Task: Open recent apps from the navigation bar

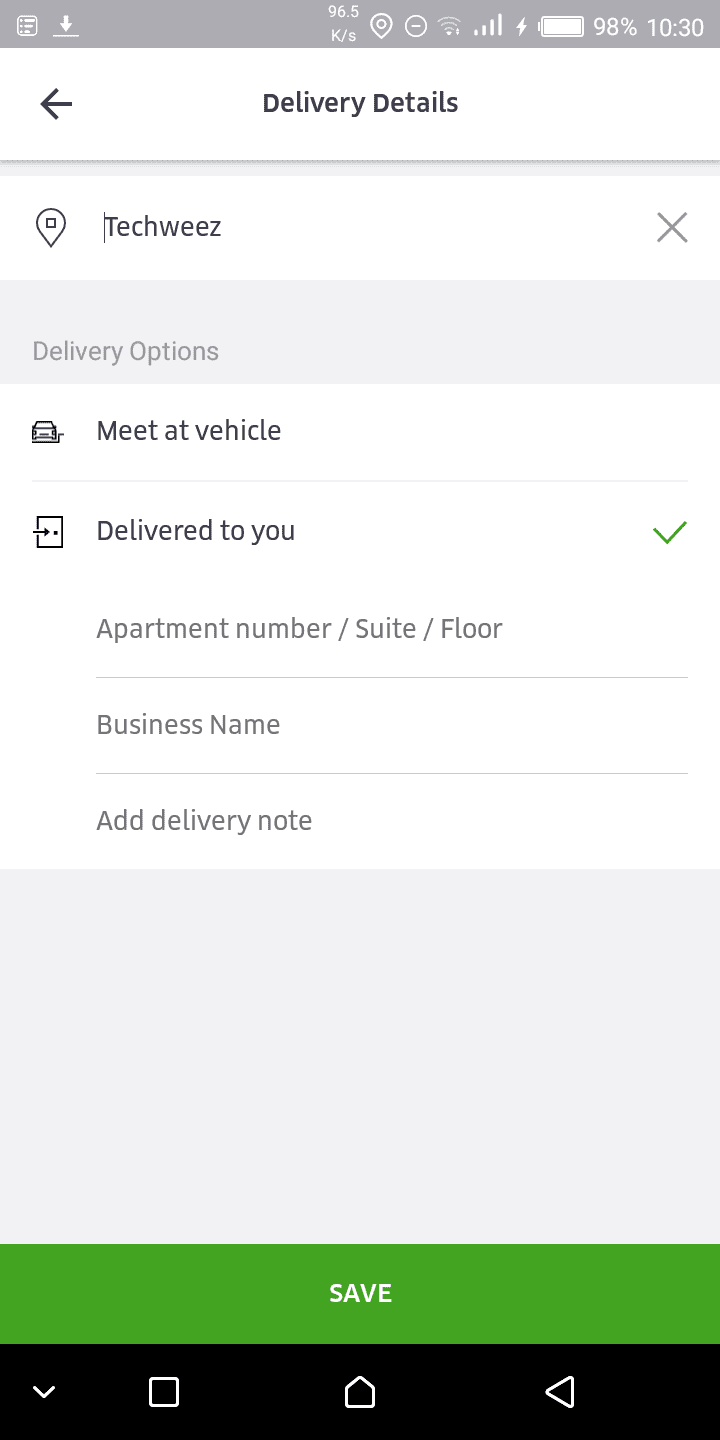Action: (x=164, y=1392)
